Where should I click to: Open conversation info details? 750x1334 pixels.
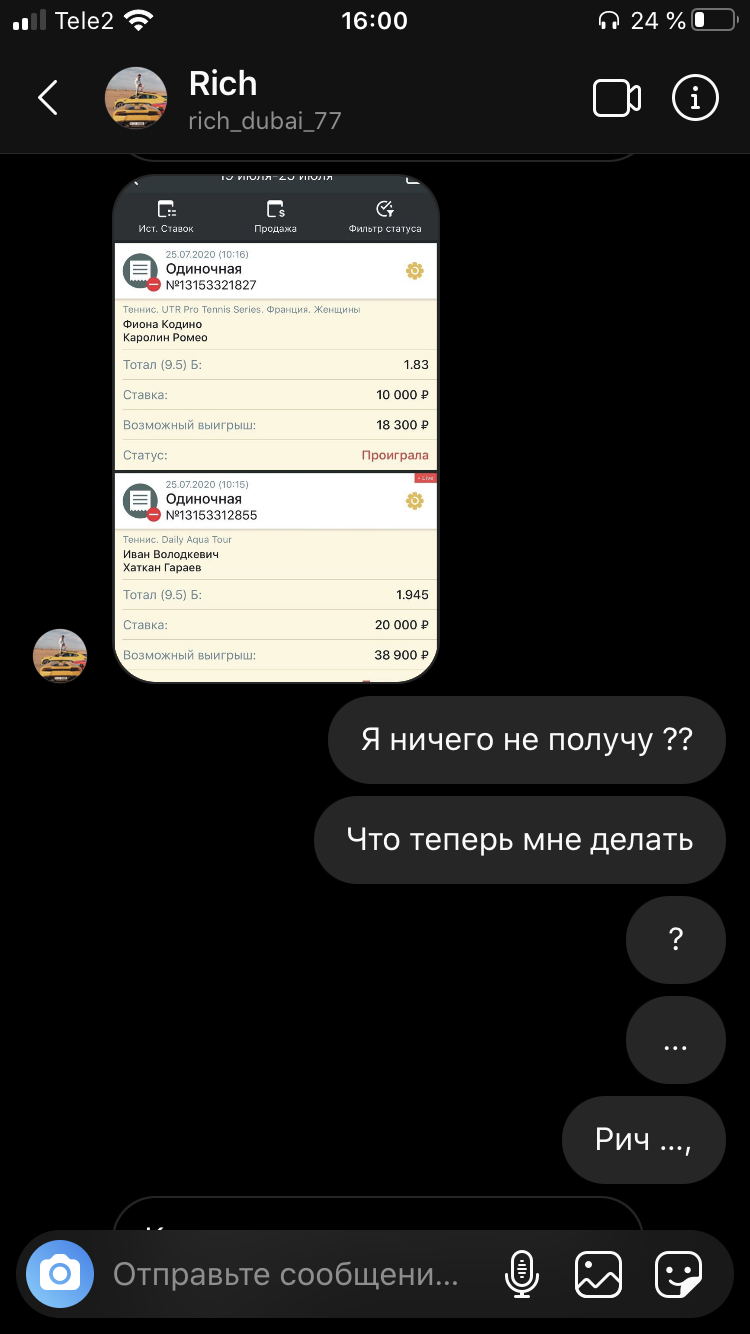point(695,98)
